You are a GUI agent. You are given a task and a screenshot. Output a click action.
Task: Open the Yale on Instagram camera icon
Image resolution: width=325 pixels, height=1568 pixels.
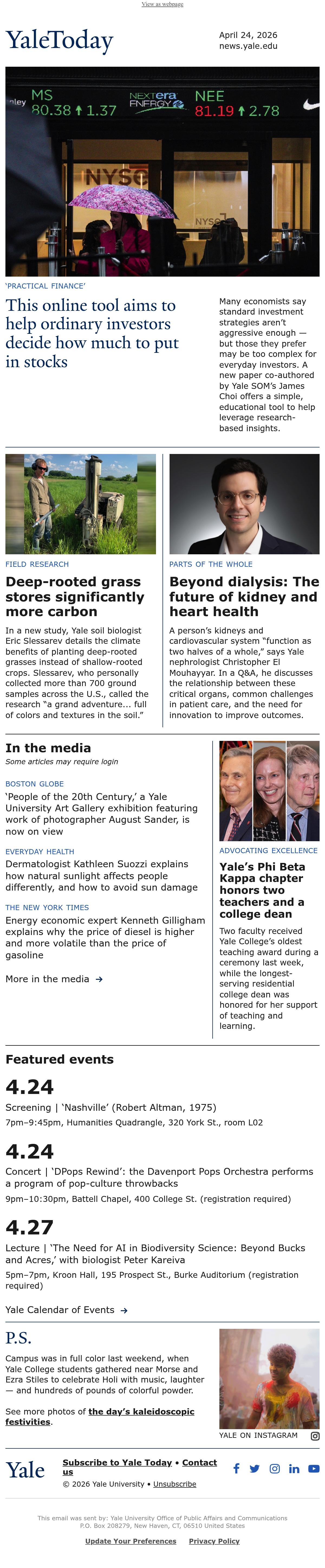(x=315, y=1436)
